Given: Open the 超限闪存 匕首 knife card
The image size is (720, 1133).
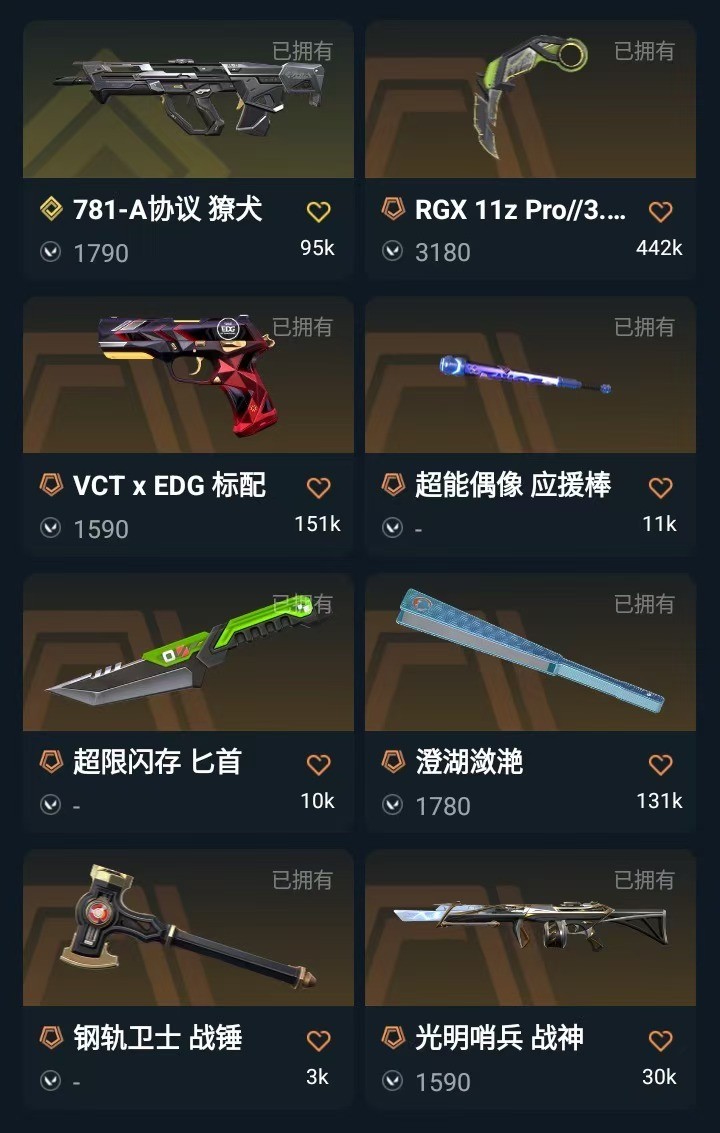Looking at the screenshot, I should 188,652.
